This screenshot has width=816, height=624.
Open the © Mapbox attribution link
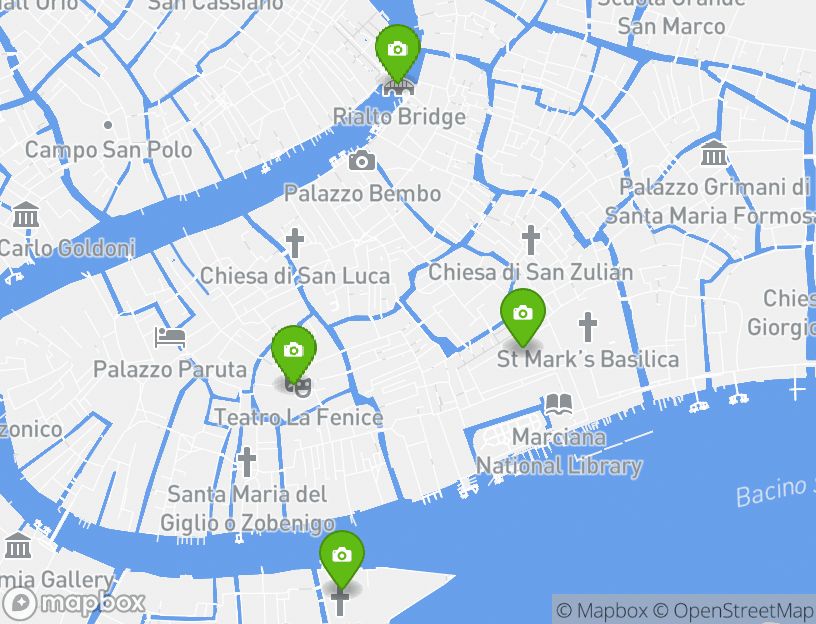(602, 610)
